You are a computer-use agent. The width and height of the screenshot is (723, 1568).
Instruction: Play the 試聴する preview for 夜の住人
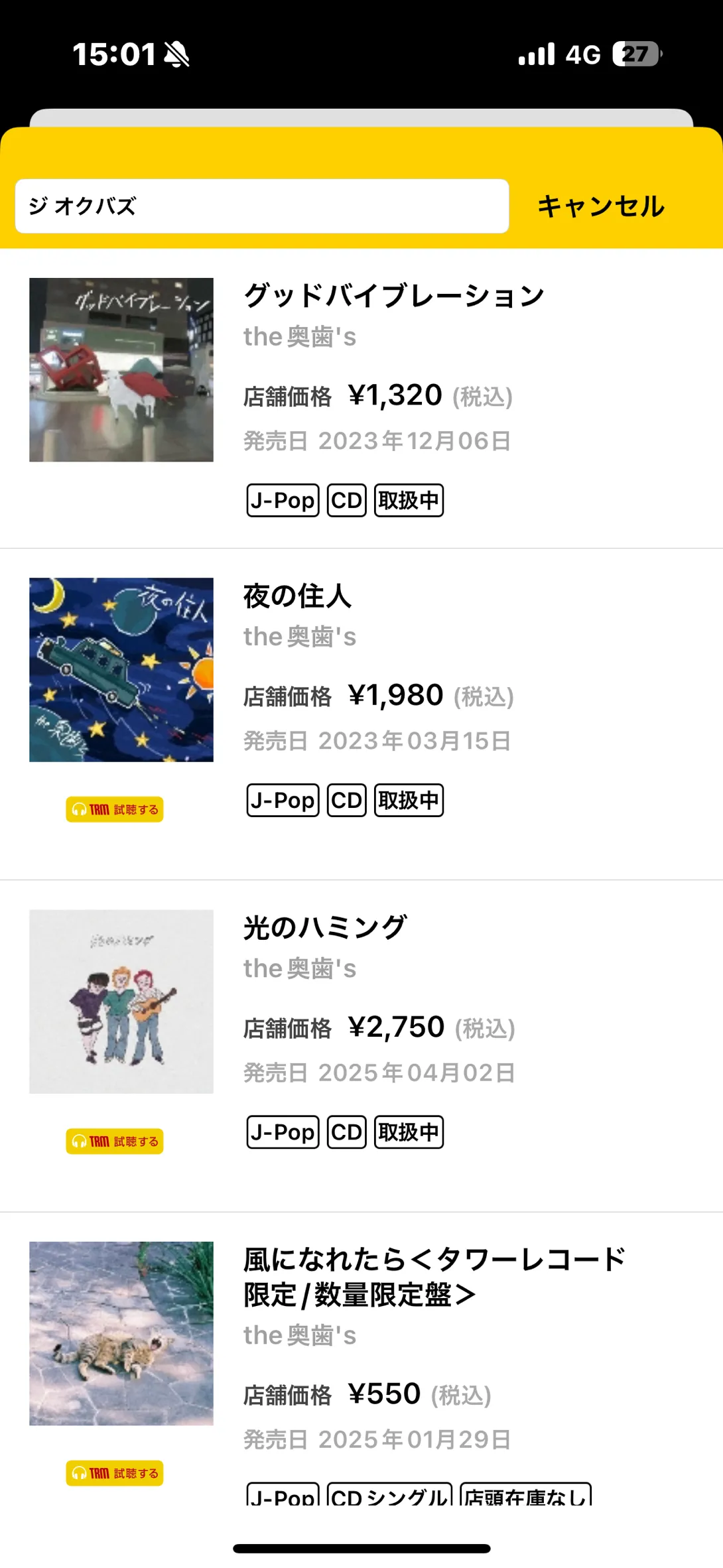tap(115, 809)
